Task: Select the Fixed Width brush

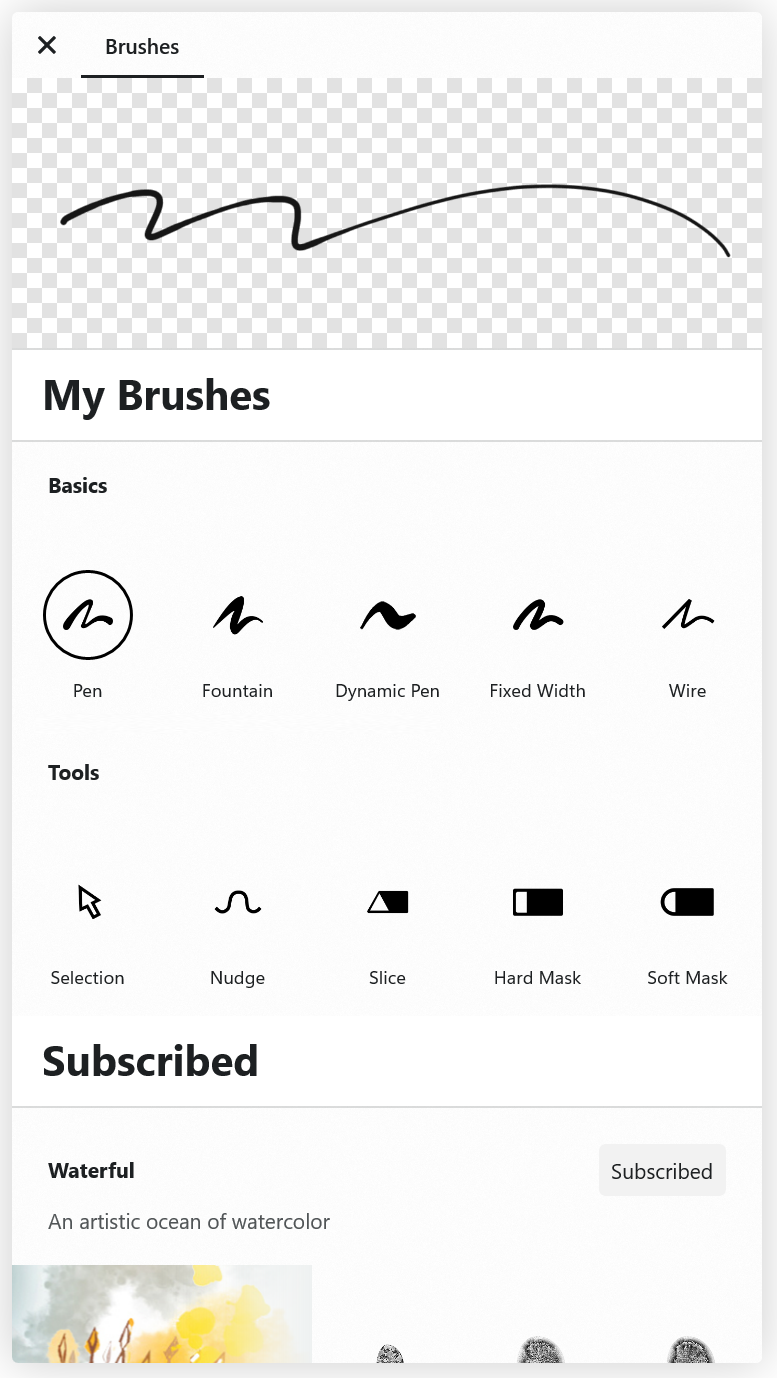Action: (x=537, y=616)
